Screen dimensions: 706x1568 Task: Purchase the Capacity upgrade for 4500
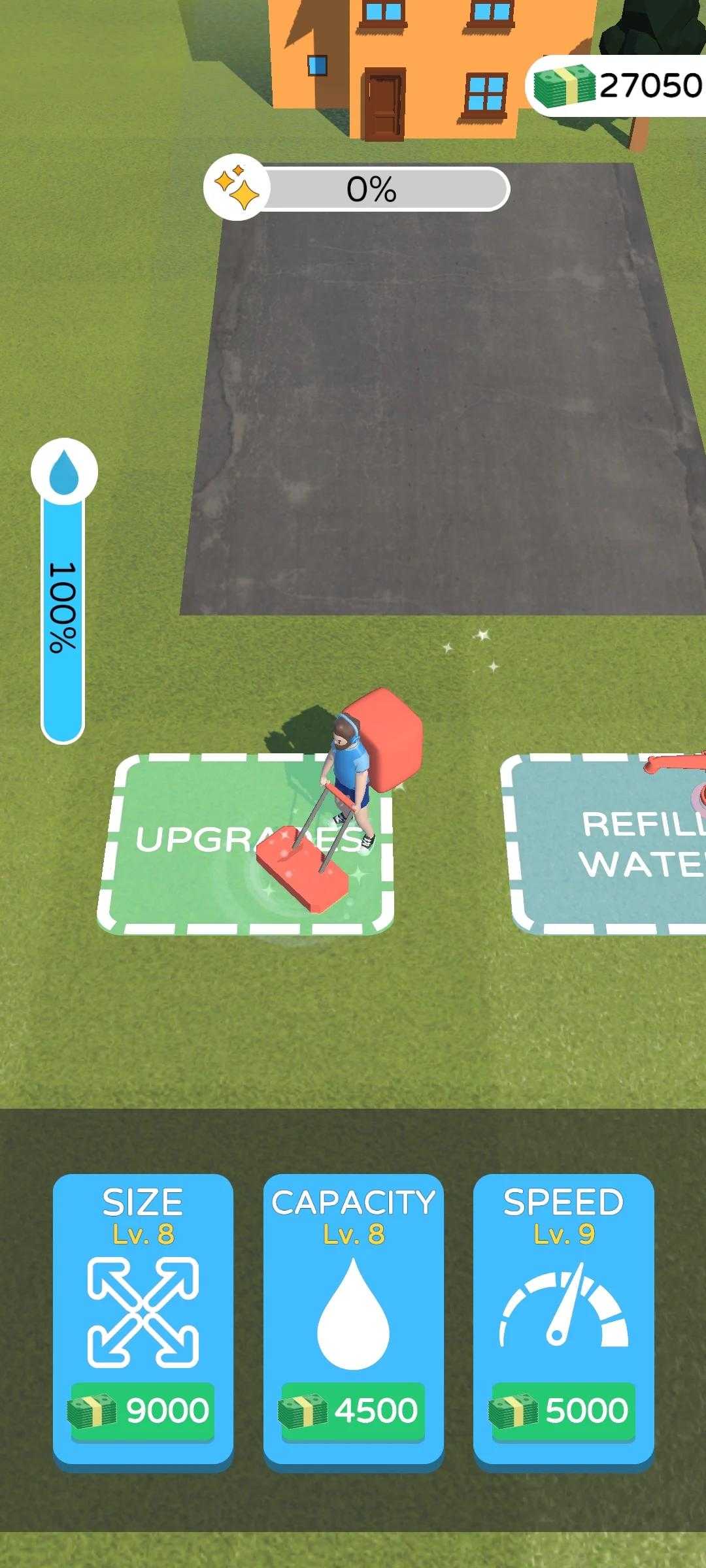pos(353,1410)
